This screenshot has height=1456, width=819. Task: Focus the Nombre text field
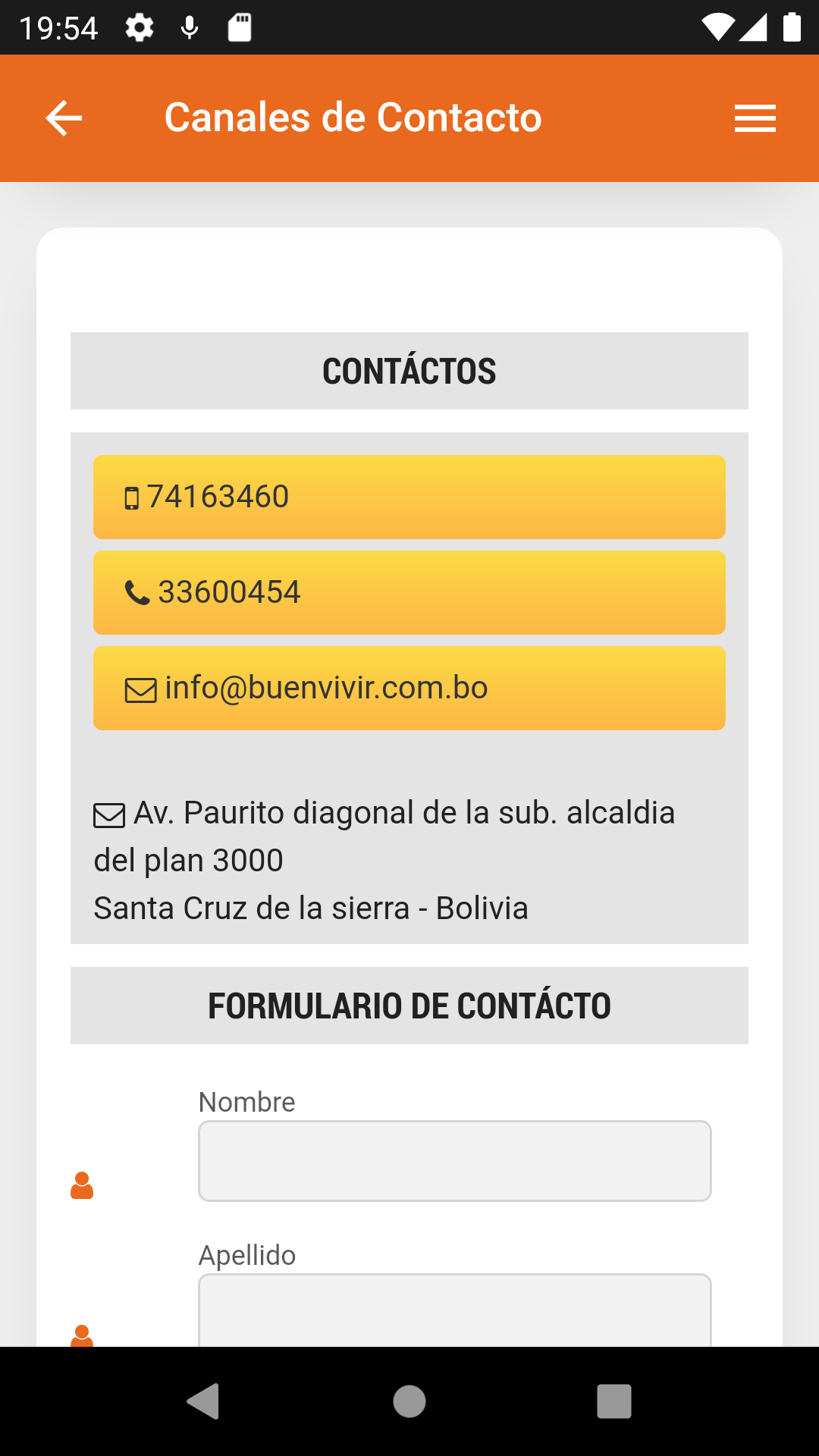(x=454, y=1160)
